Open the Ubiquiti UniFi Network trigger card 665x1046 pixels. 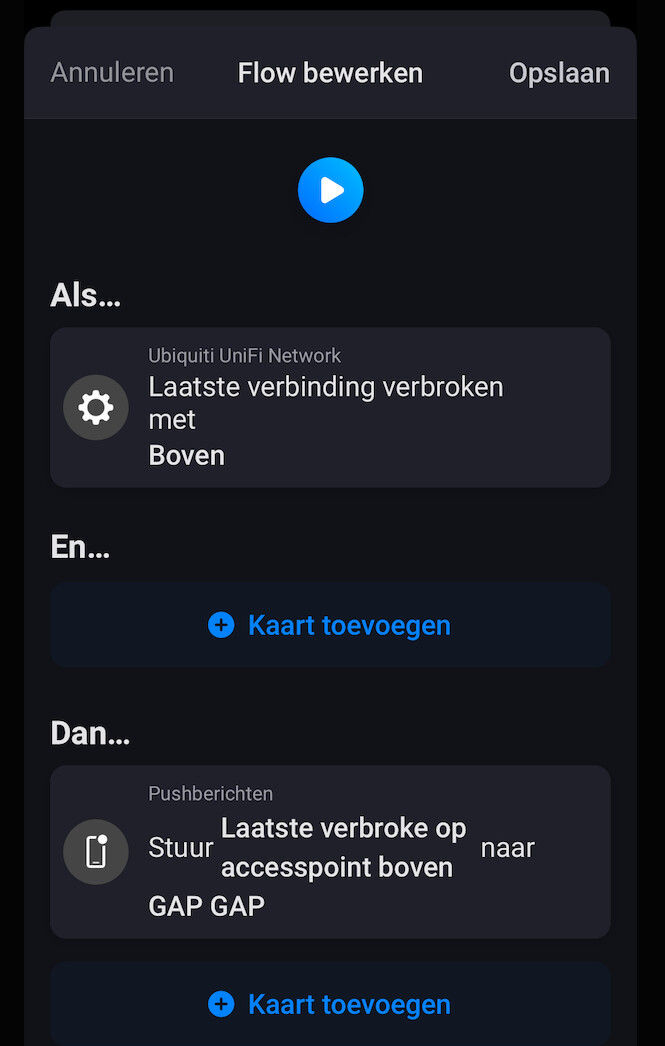[330, 407]
